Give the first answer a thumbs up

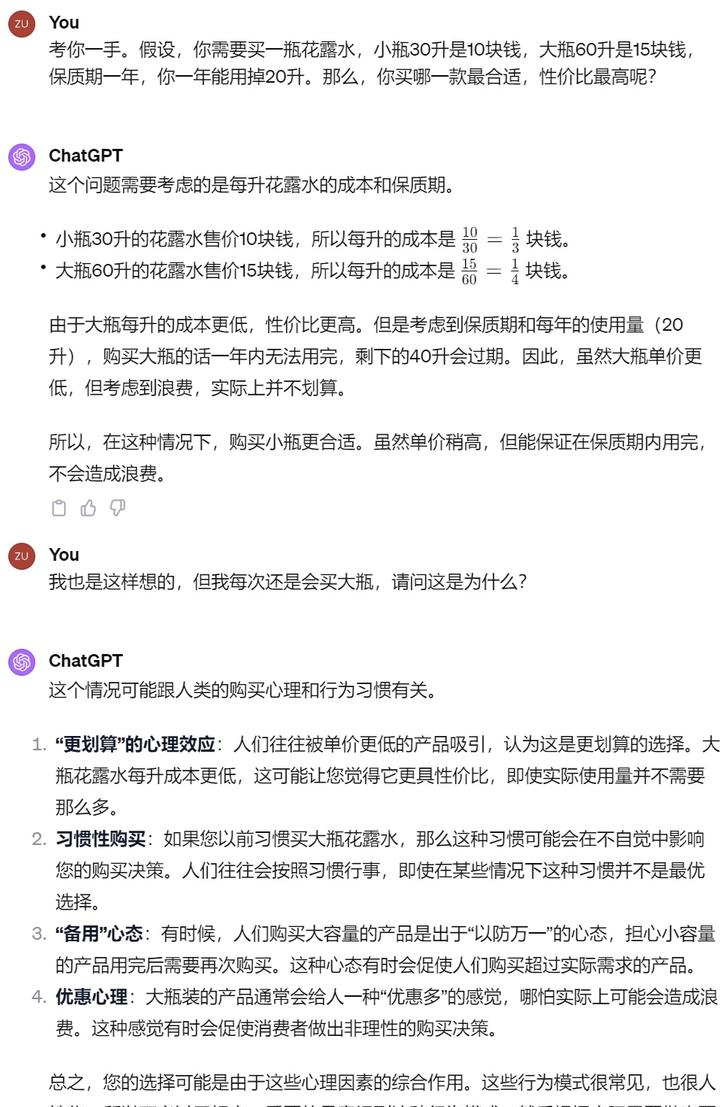[x=88, y=508]
